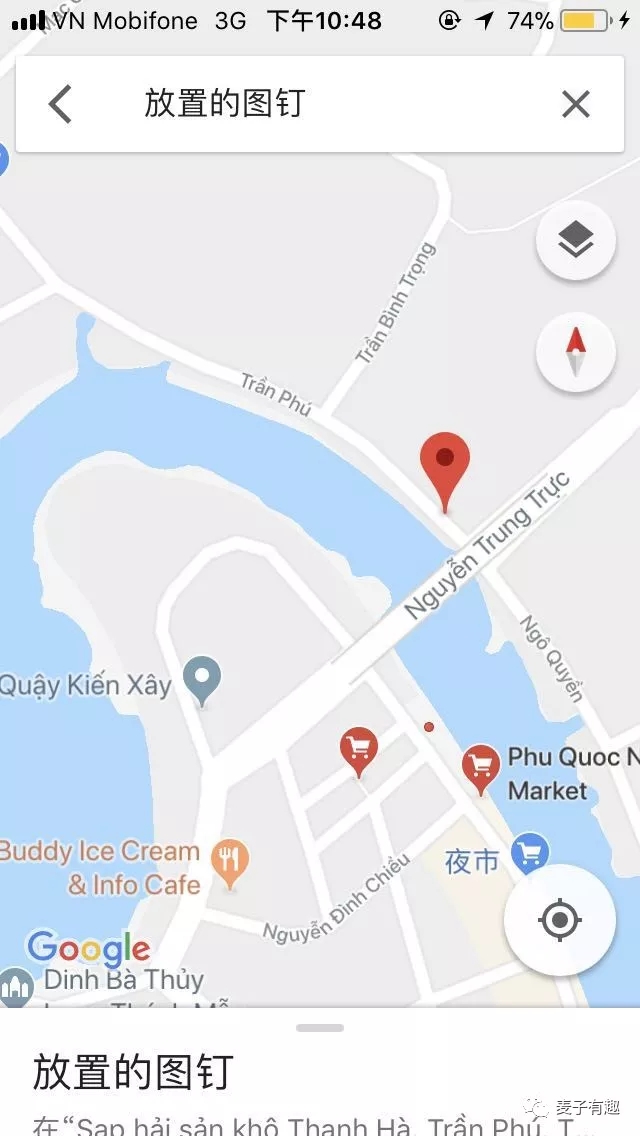This screenshot has height=1136, width=640.
Task: Go back using the arrow icon
Action: (61, 104)
